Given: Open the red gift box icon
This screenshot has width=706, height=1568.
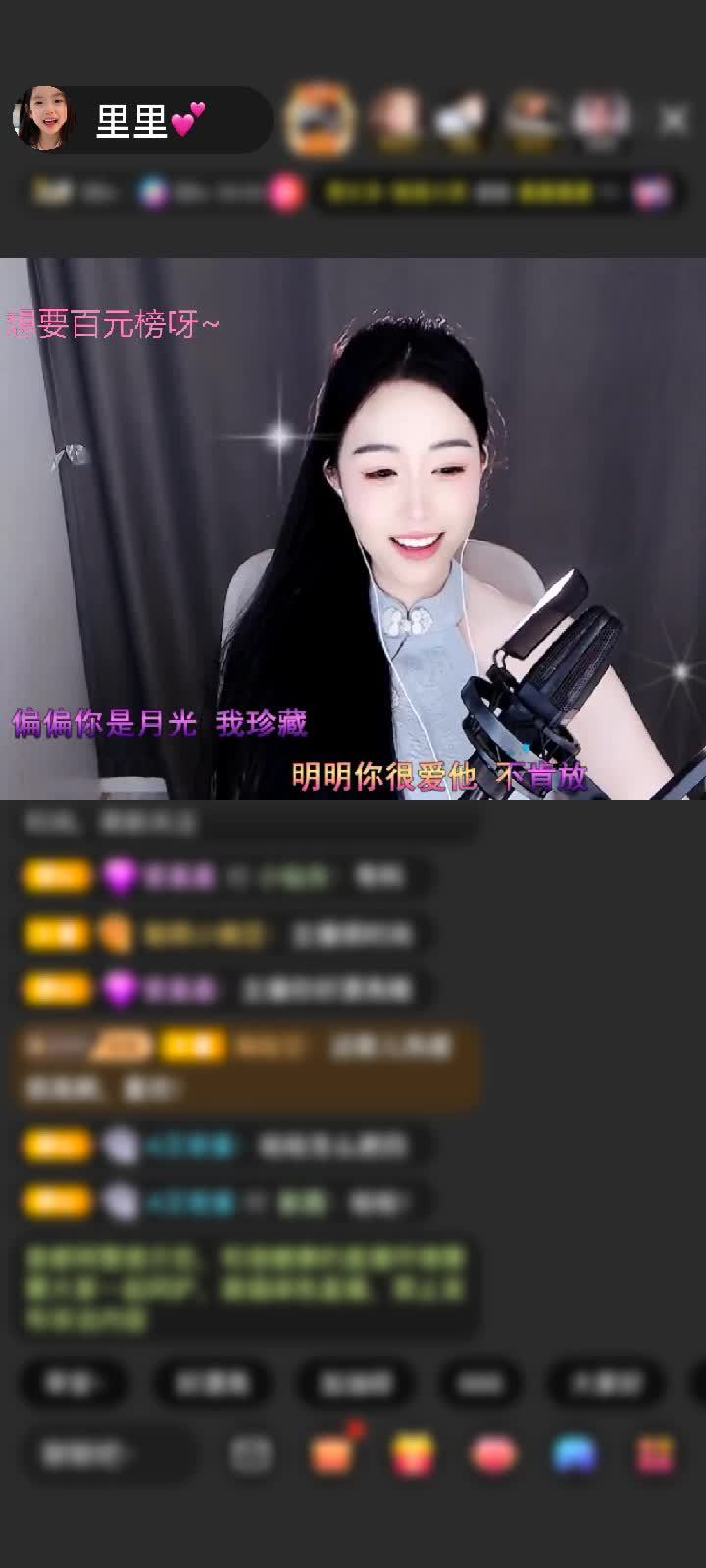Looking at the screenshot, I should tap(414, 1454).
